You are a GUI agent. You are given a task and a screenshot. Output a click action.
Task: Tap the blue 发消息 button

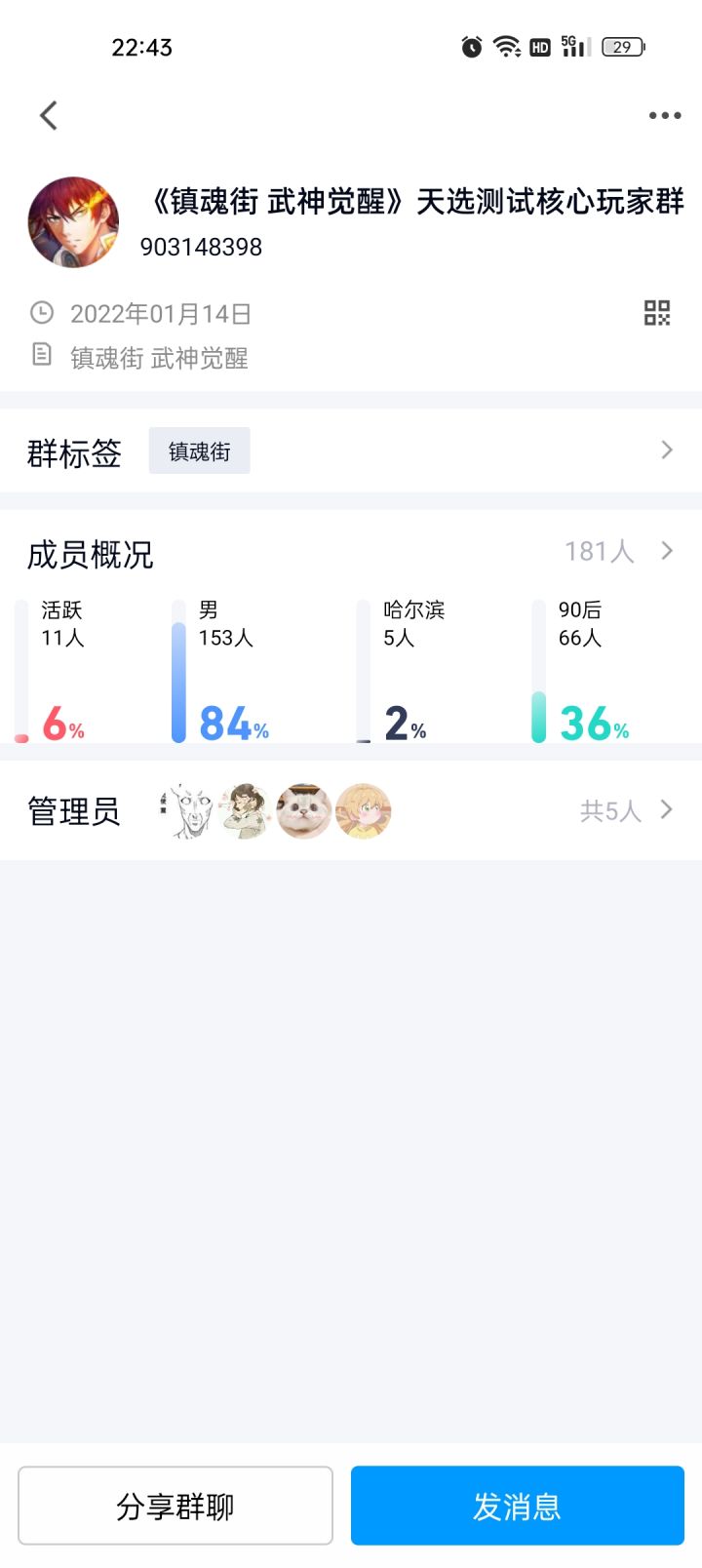[516, 1506]
